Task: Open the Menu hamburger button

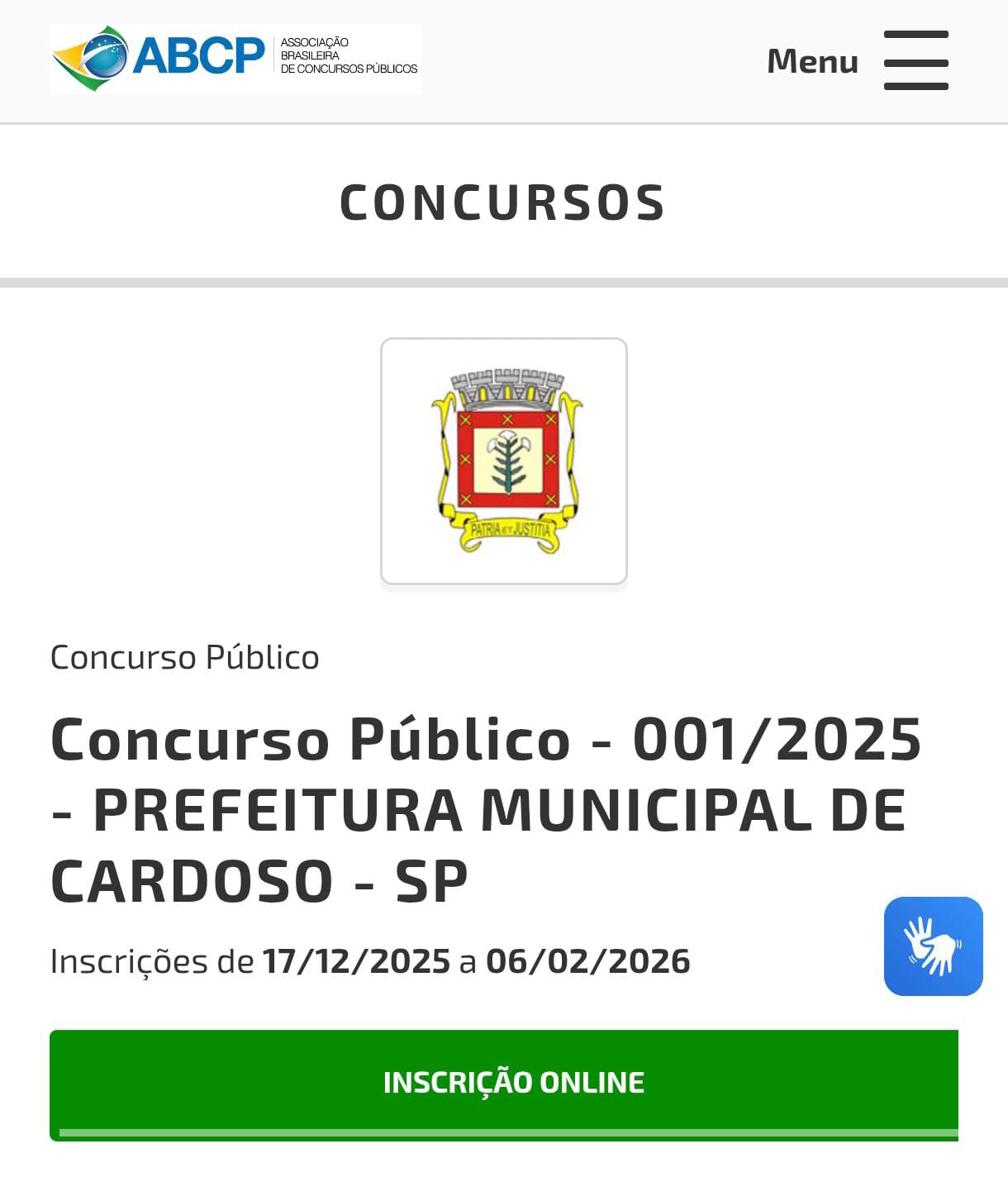Action: point(915,60)
